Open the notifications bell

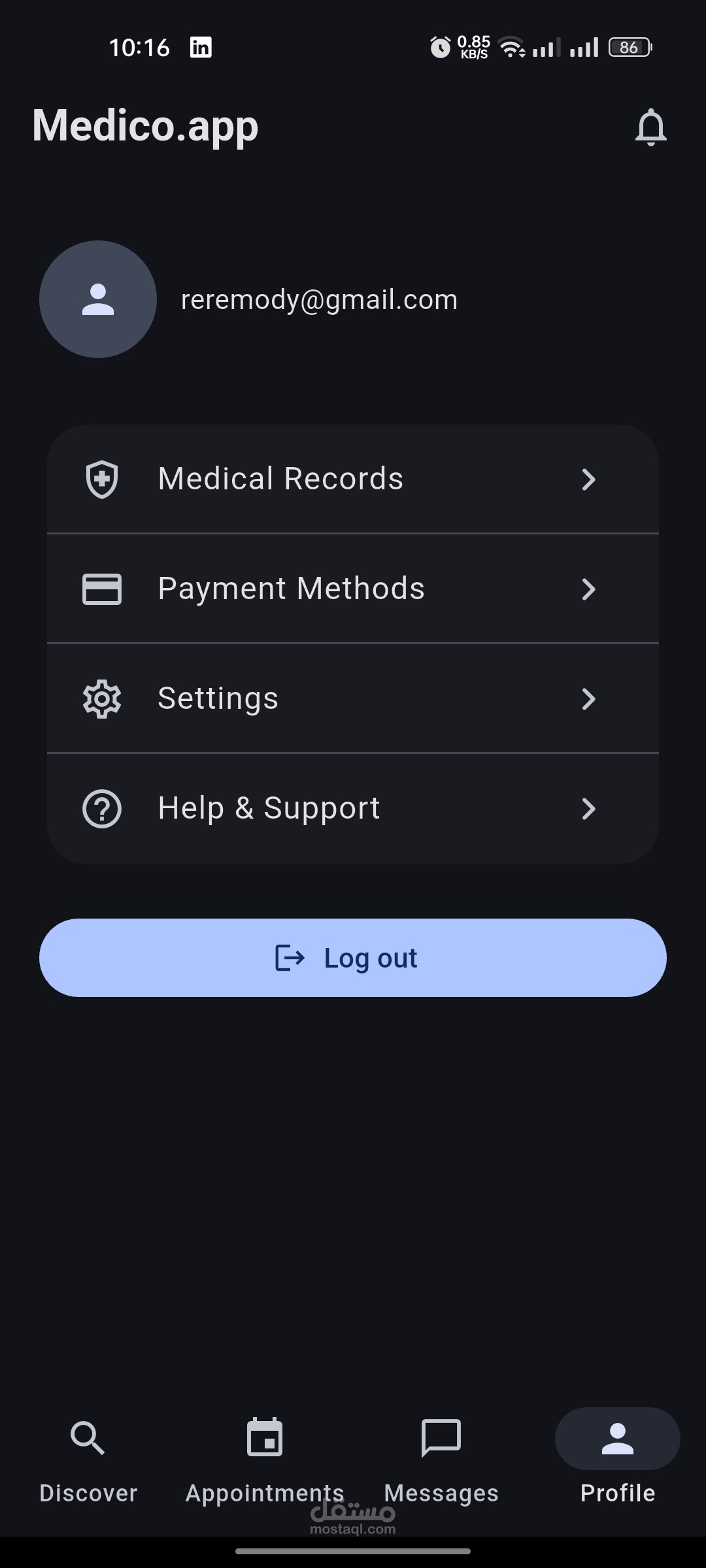tap(650, 127)
